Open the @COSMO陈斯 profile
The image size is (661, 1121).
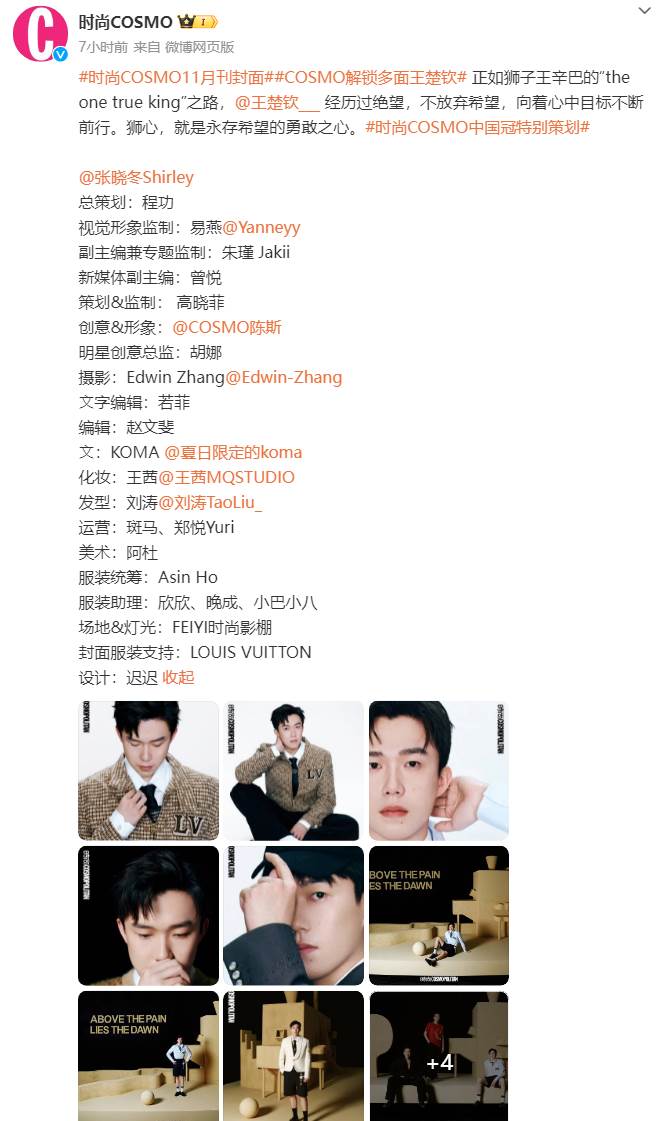(227, 327)
